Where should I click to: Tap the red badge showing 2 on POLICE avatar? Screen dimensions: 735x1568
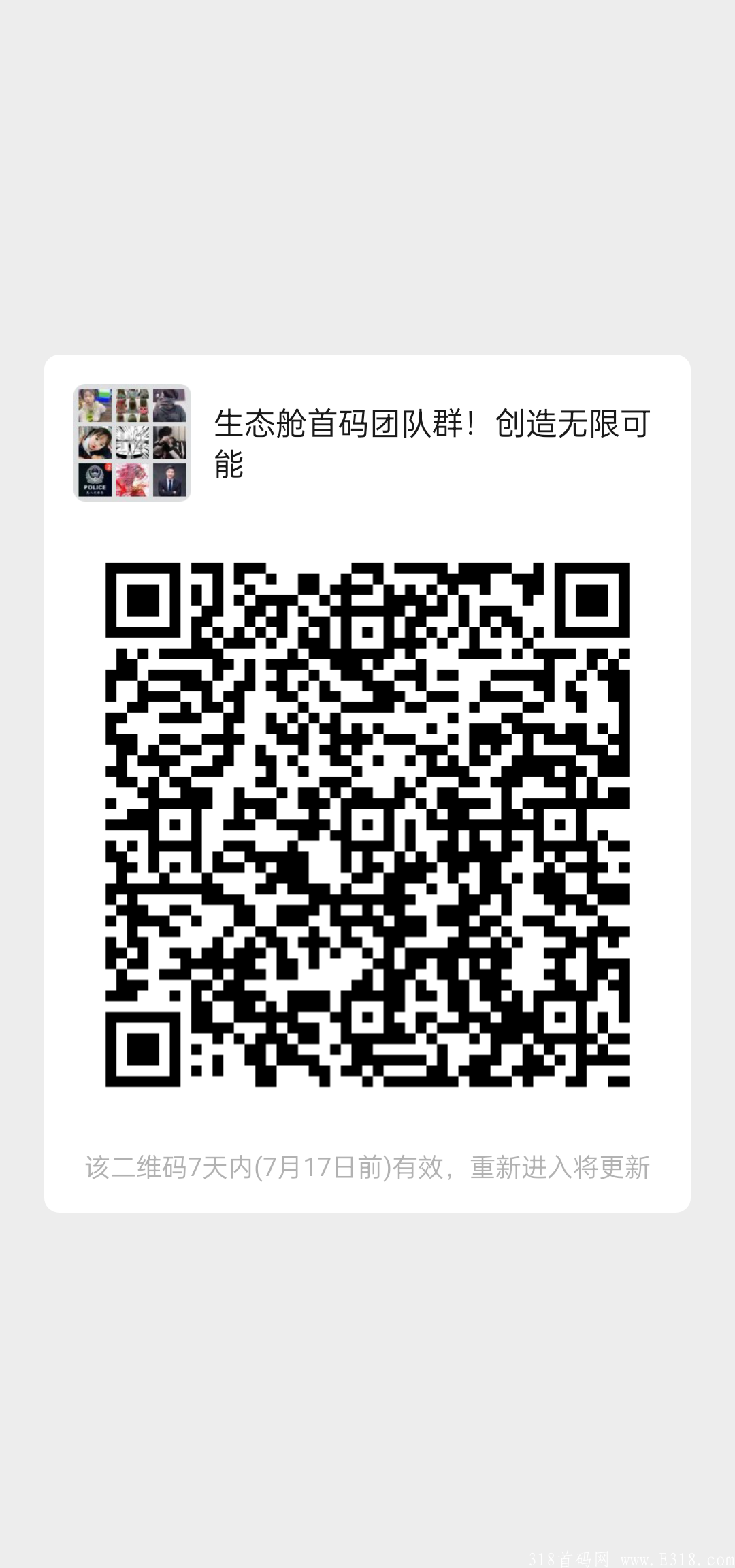point(107,465)
